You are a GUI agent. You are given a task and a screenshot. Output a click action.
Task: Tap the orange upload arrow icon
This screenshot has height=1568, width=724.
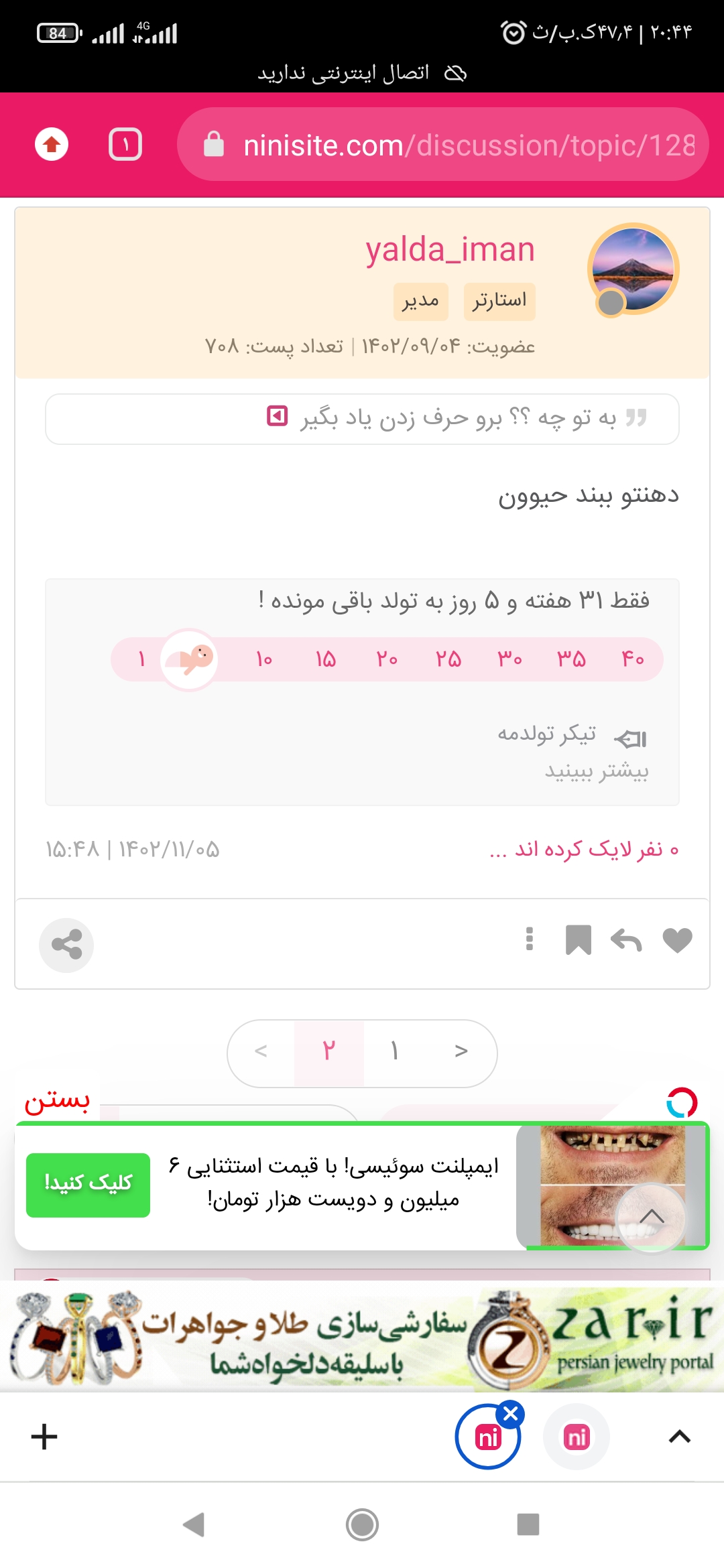click(52, 144)
